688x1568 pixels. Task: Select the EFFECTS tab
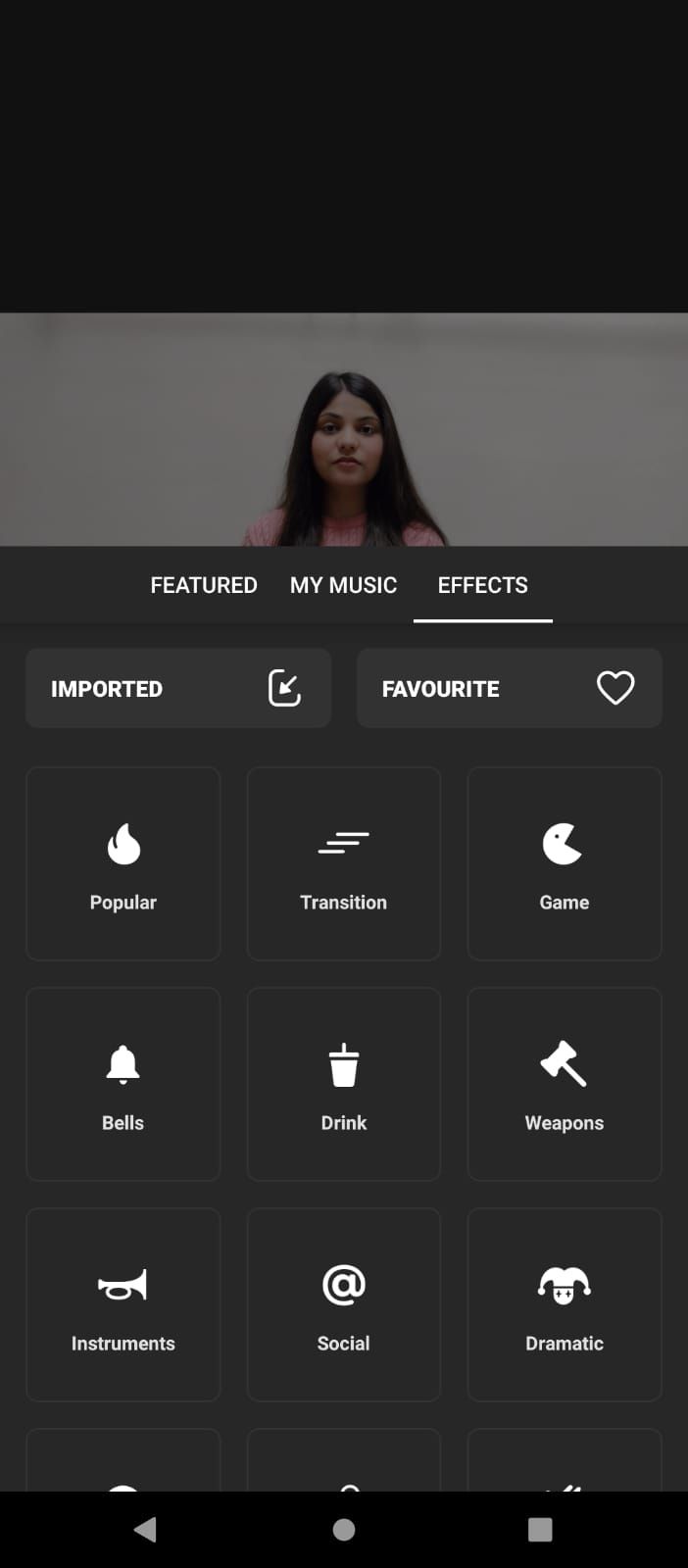(x=482, y=585)
